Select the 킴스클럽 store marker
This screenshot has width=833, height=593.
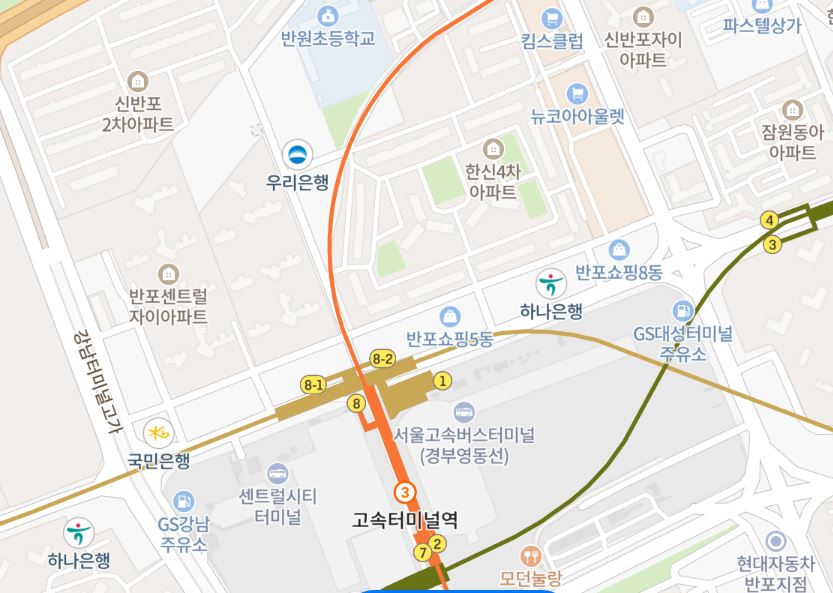point(551,18)
